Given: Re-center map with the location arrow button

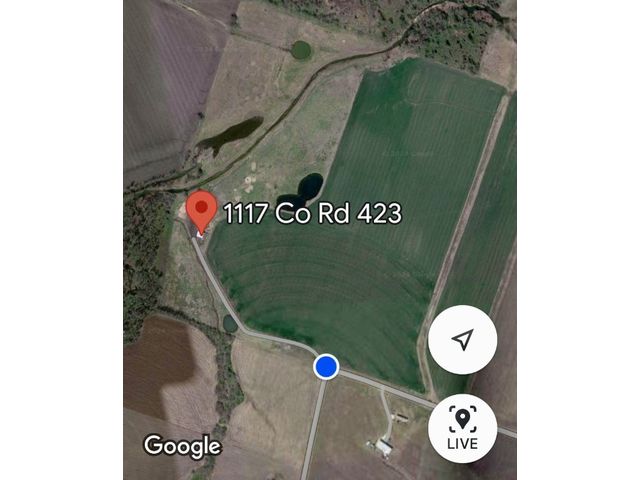Looking at the screenshot, I should [x=462, y=340].
